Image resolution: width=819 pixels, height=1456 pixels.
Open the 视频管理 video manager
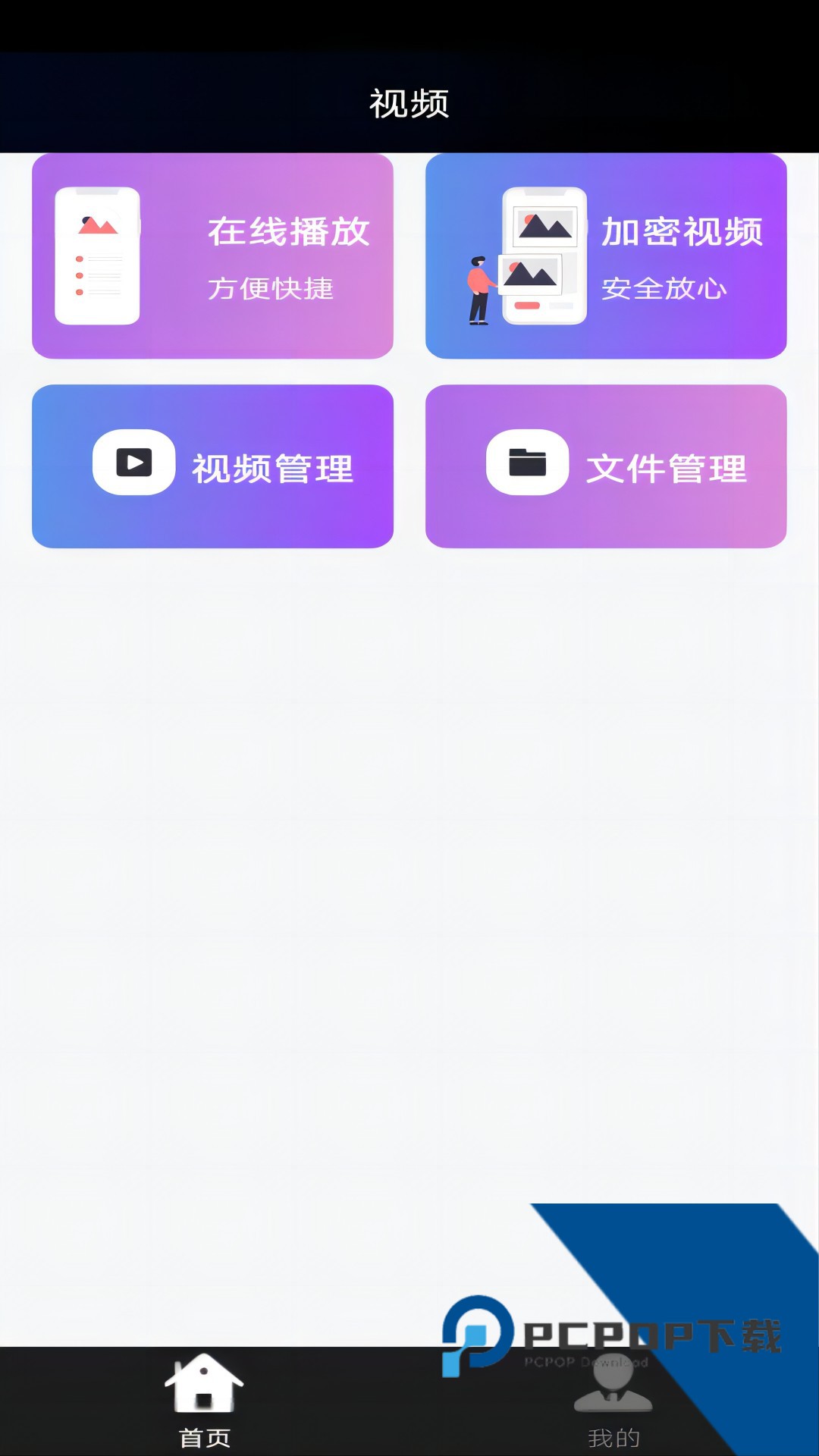212,465
